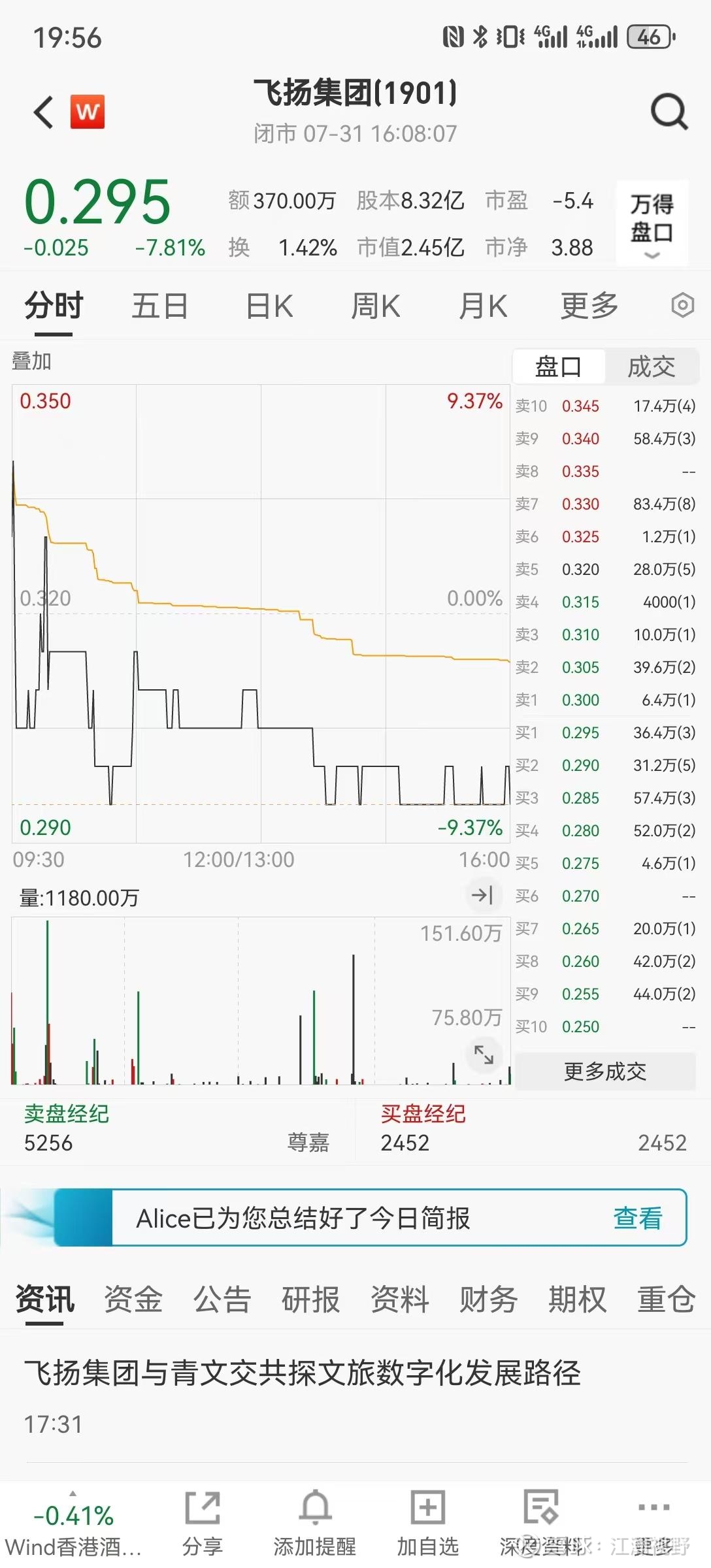The image size is (711, 1568).
Task: Switch to the 资金 tab
Action: (133, 1299)
